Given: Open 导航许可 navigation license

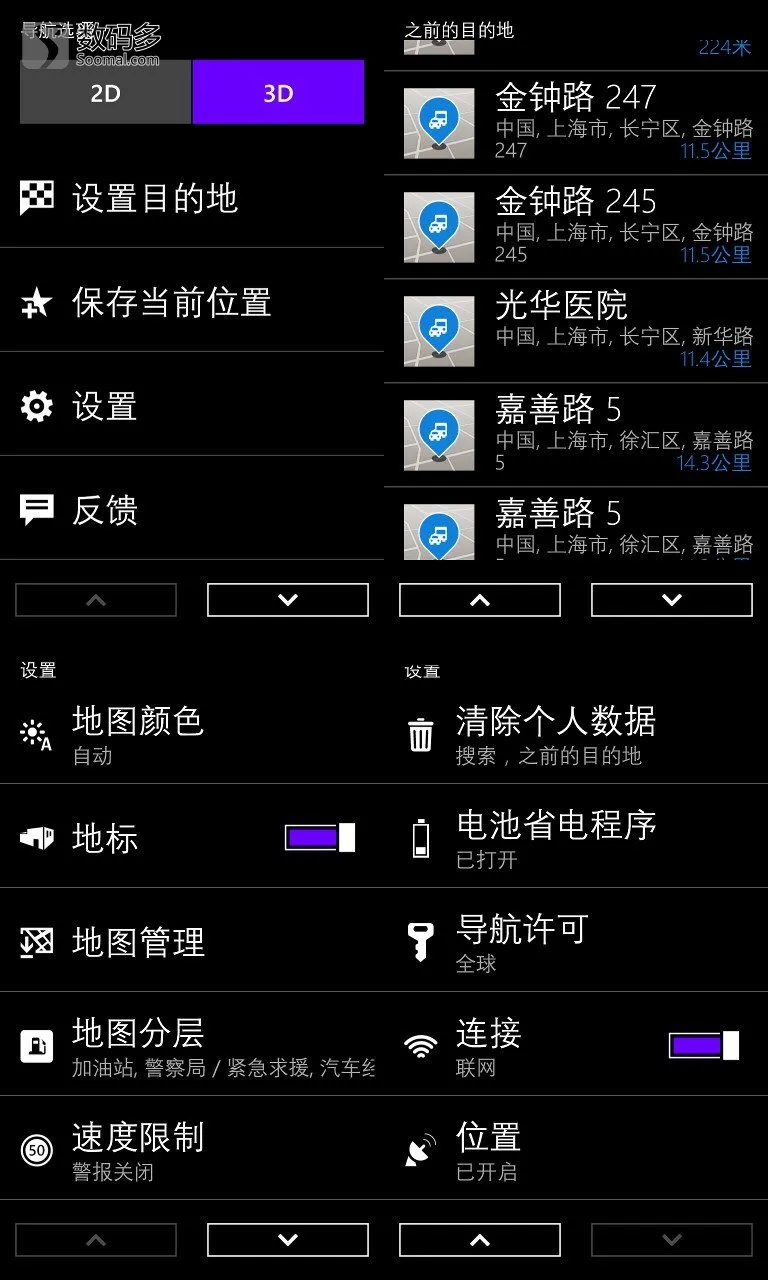Looking at the screenshot, I should point(576,942).
